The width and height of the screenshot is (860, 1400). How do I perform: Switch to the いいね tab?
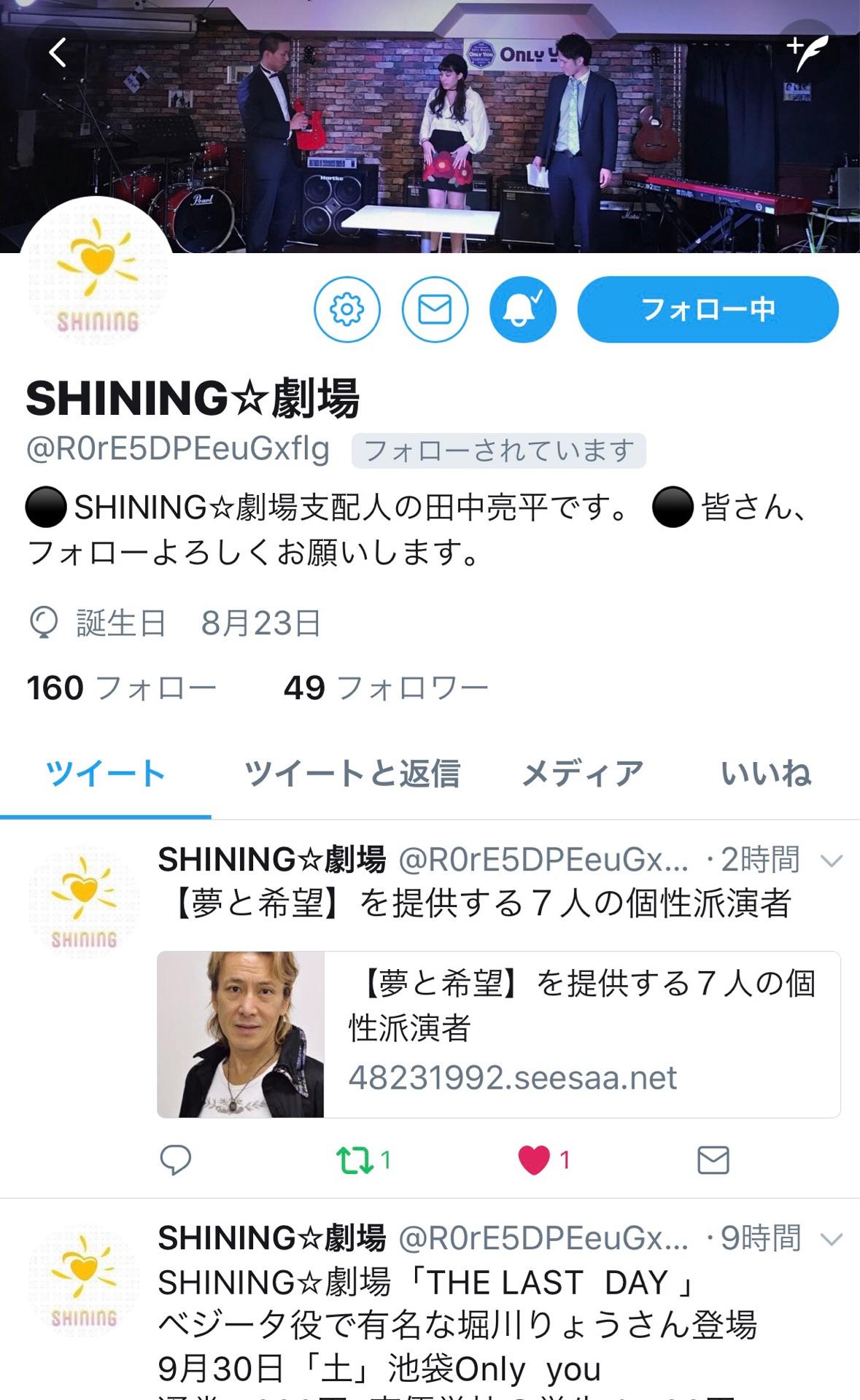[x=766, y=774]
